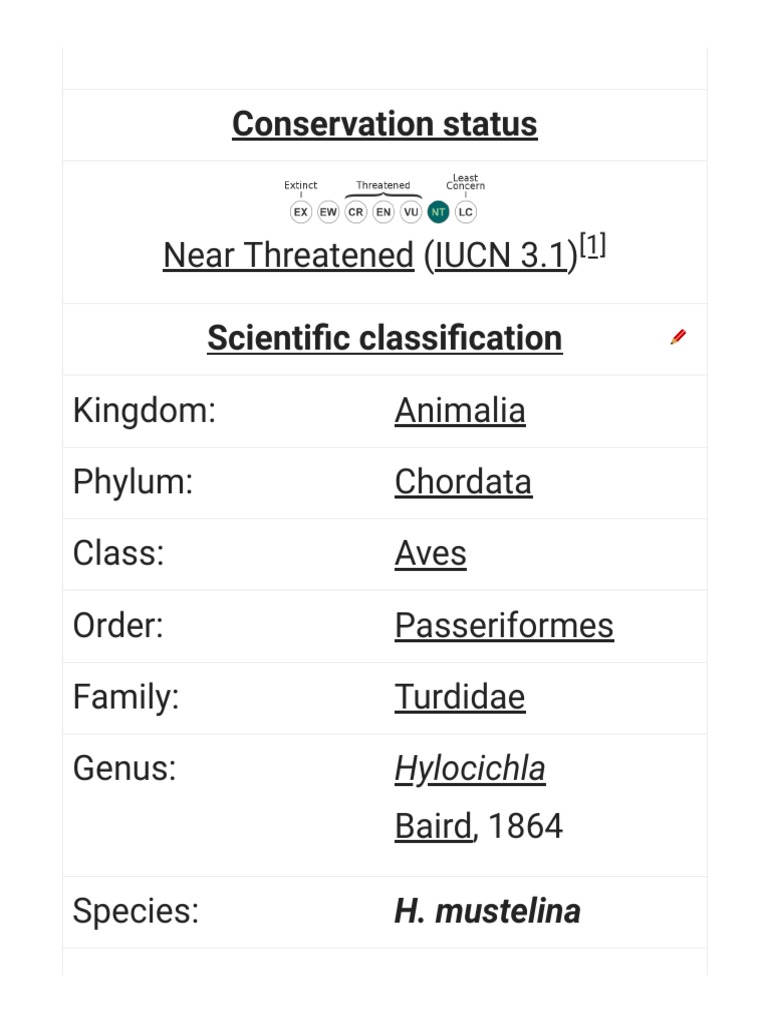Follow the Near Threatened link
This screenshot has width=768, height=1024.
click(x=289, y=255)
